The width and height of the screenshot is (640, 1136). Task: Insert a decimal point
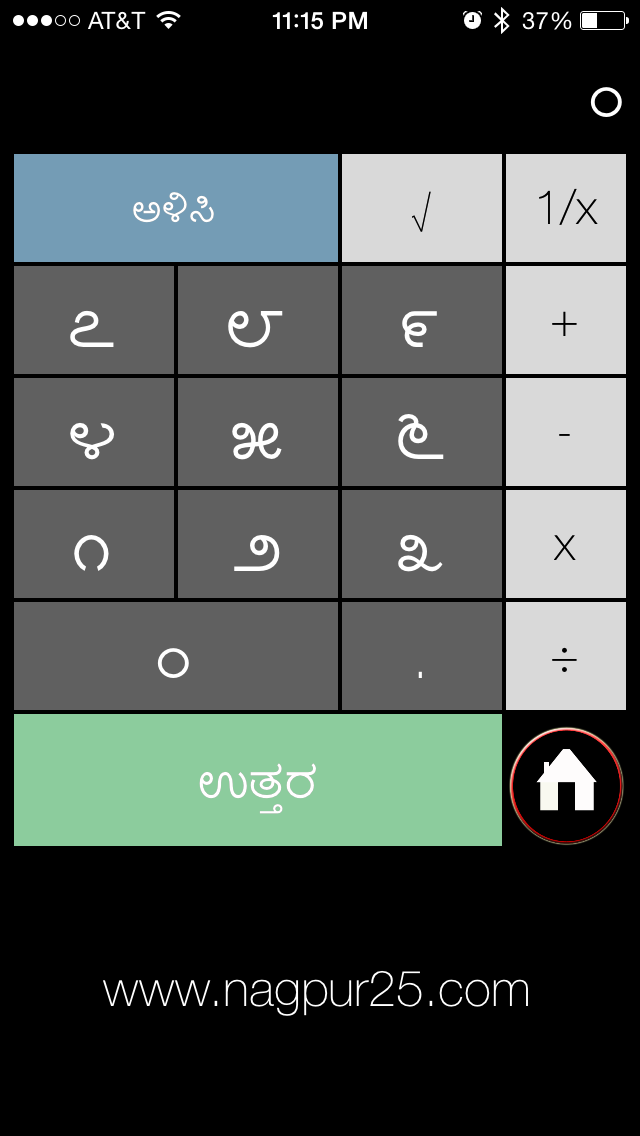(x=422, y=656)
